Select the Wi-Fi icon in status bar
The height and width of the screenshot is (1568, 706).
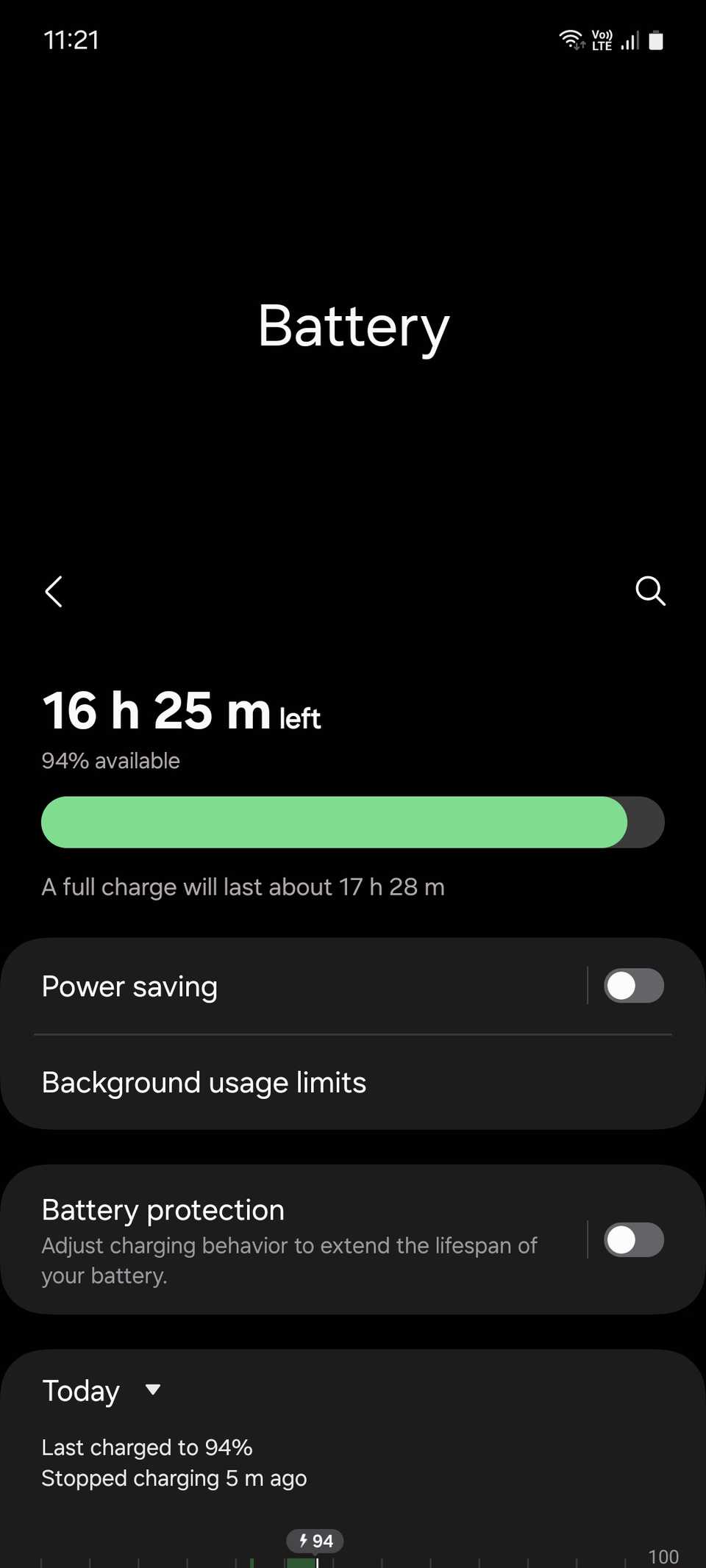(x=571, y=40)
